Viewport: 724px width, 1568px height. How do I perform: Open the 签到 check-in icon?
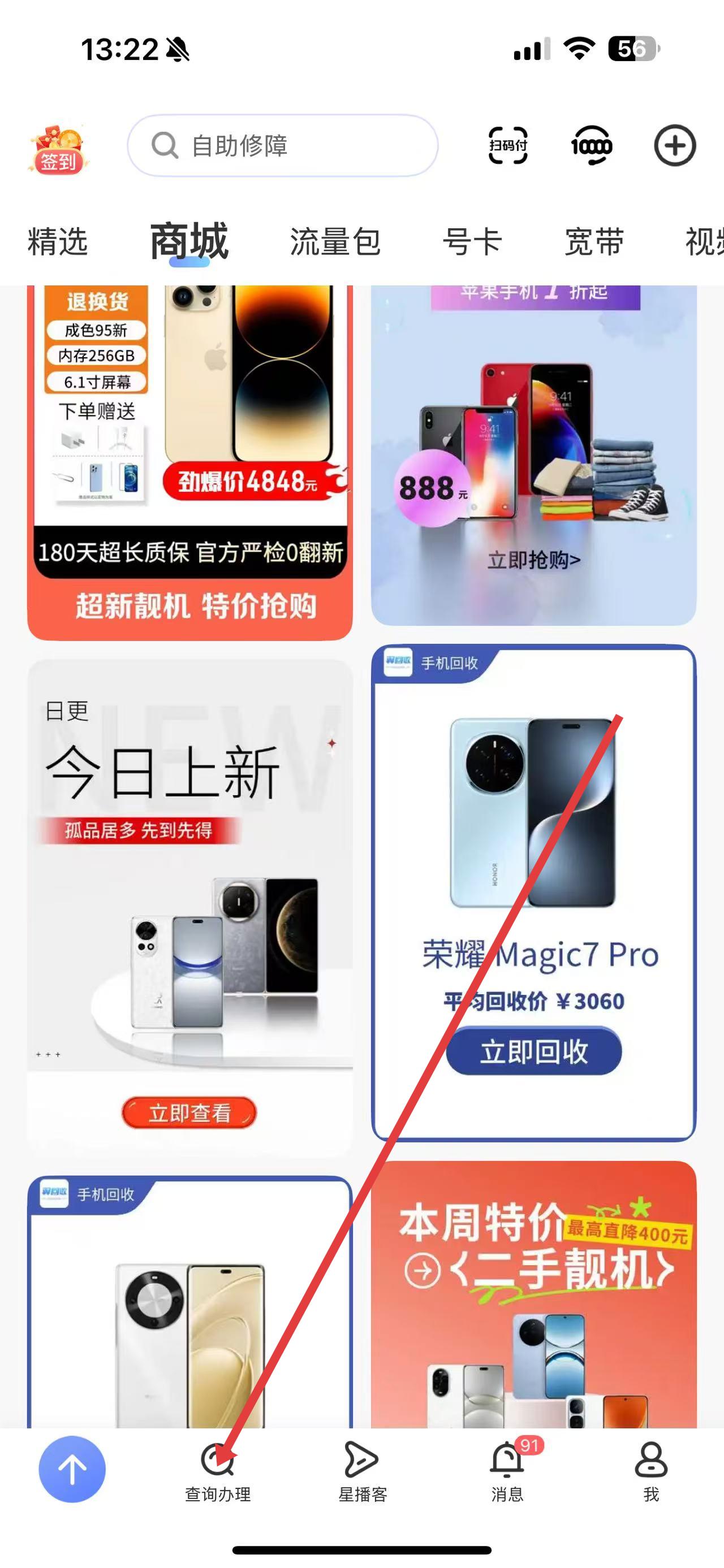pyautogui.click(x=58, y=149)
